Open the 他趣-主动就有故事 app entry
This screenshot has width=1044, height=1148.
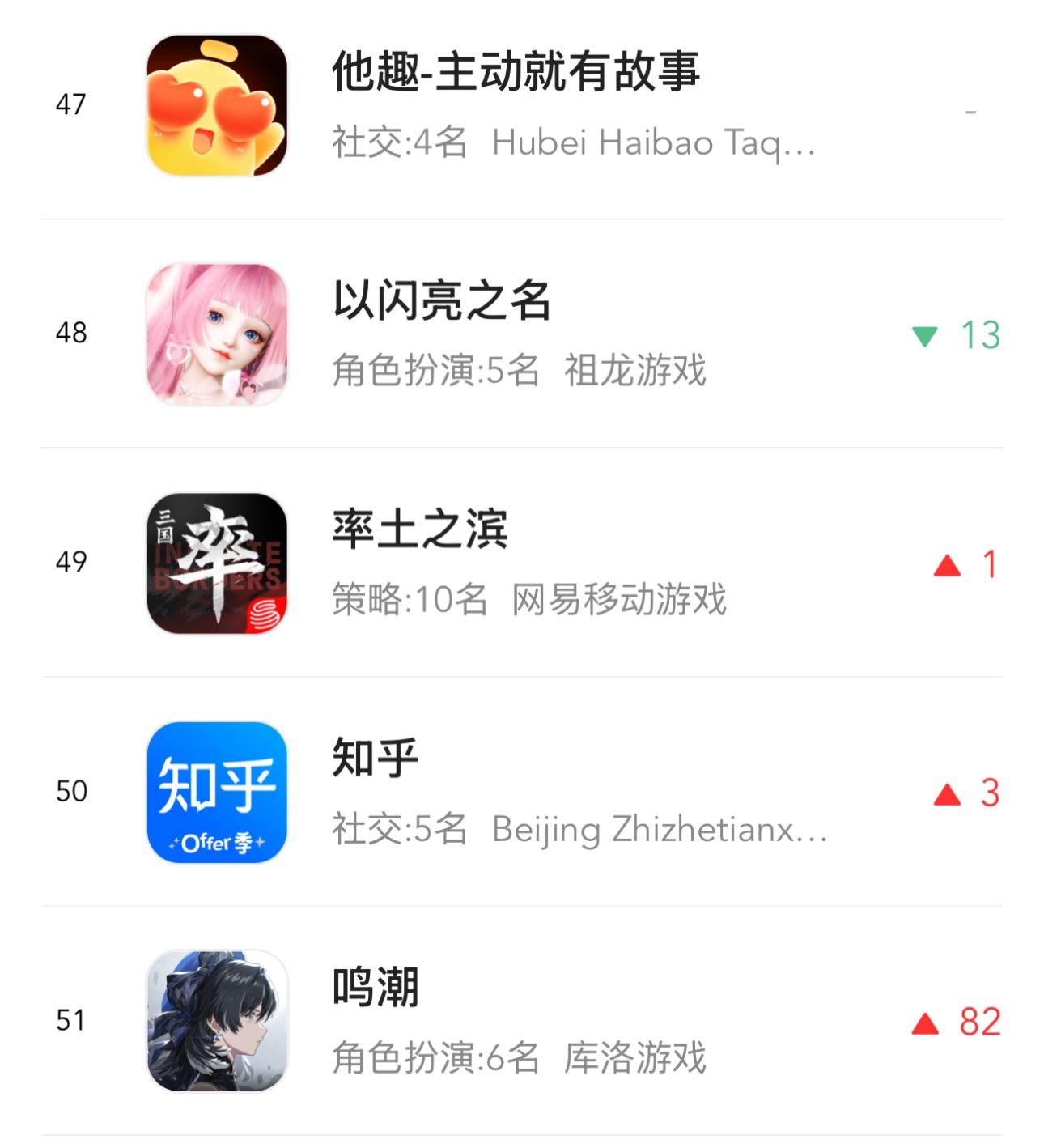tap(516, 72)
